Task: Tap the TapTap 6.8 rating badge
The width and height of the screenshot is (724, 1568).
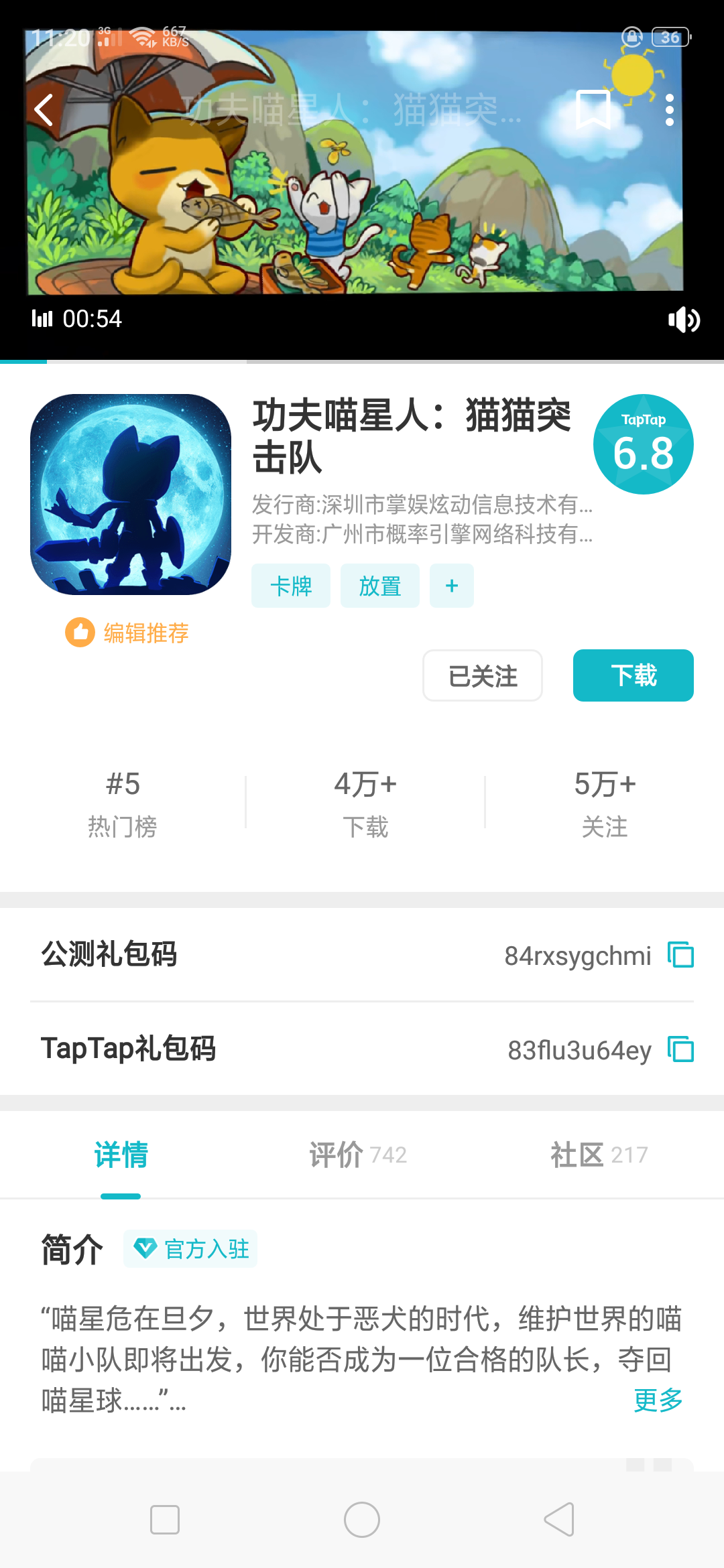Action: (643, 444)
